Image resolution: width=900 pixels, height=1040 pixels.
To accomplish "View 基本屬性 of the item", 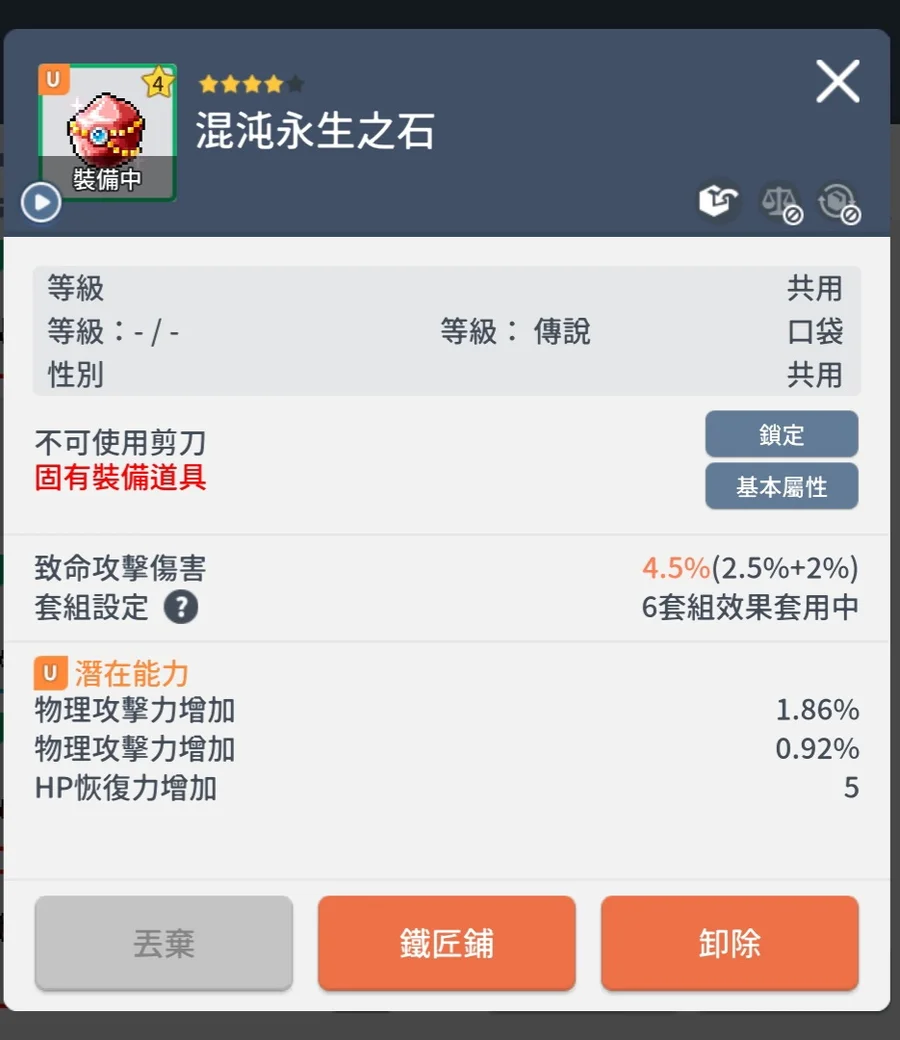I will [x=781, y=487].
